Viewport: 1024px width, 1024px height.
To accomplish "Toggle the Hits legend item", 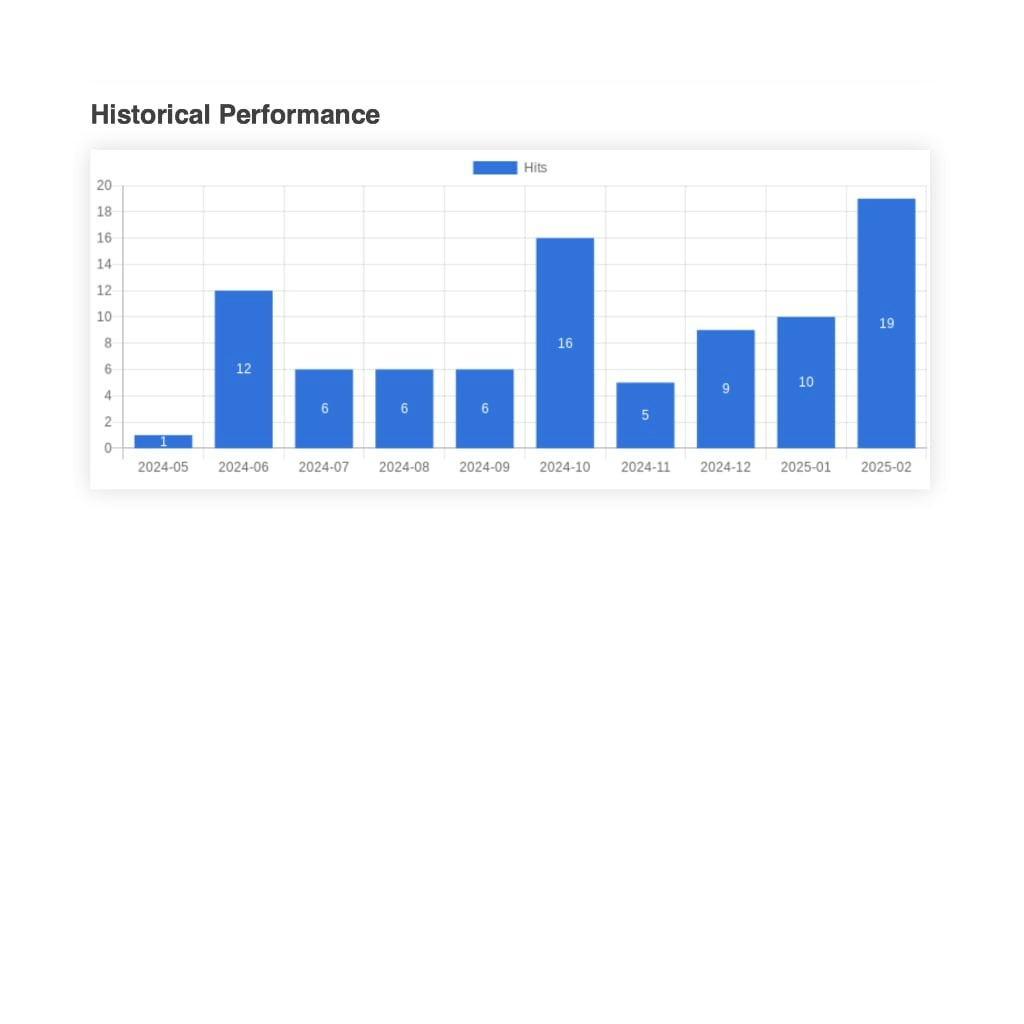I will pos(510,168).
